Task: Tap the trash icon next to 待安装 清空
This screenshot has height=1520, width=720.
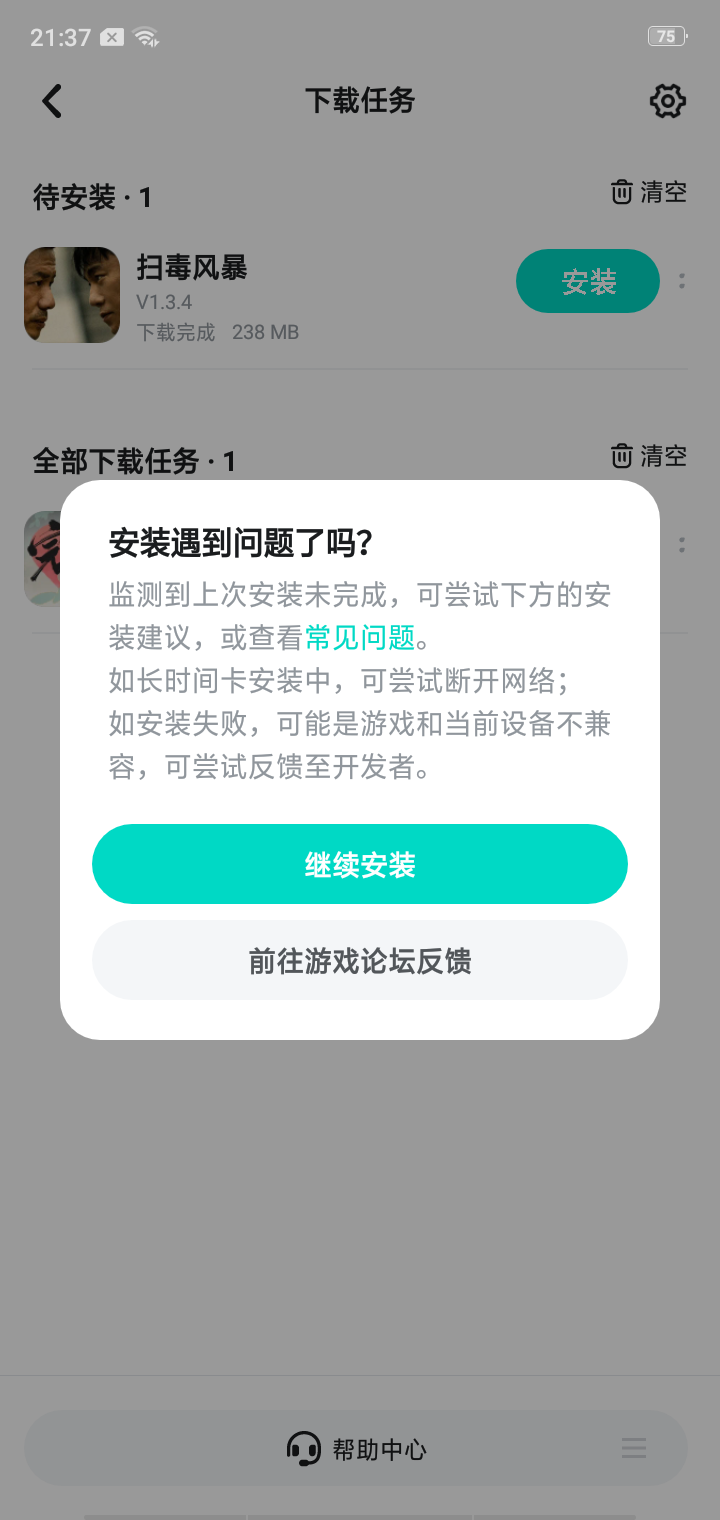Action: (620, 192)
